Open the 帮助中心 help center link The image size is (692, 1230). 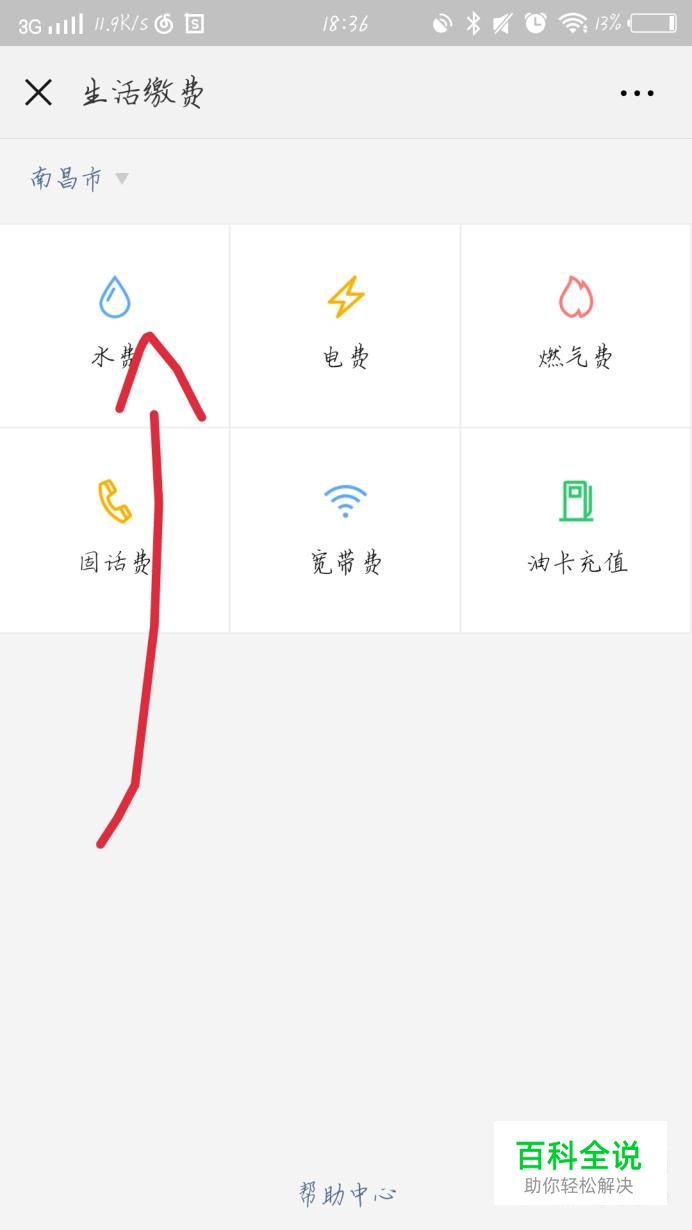(347, 1193)
